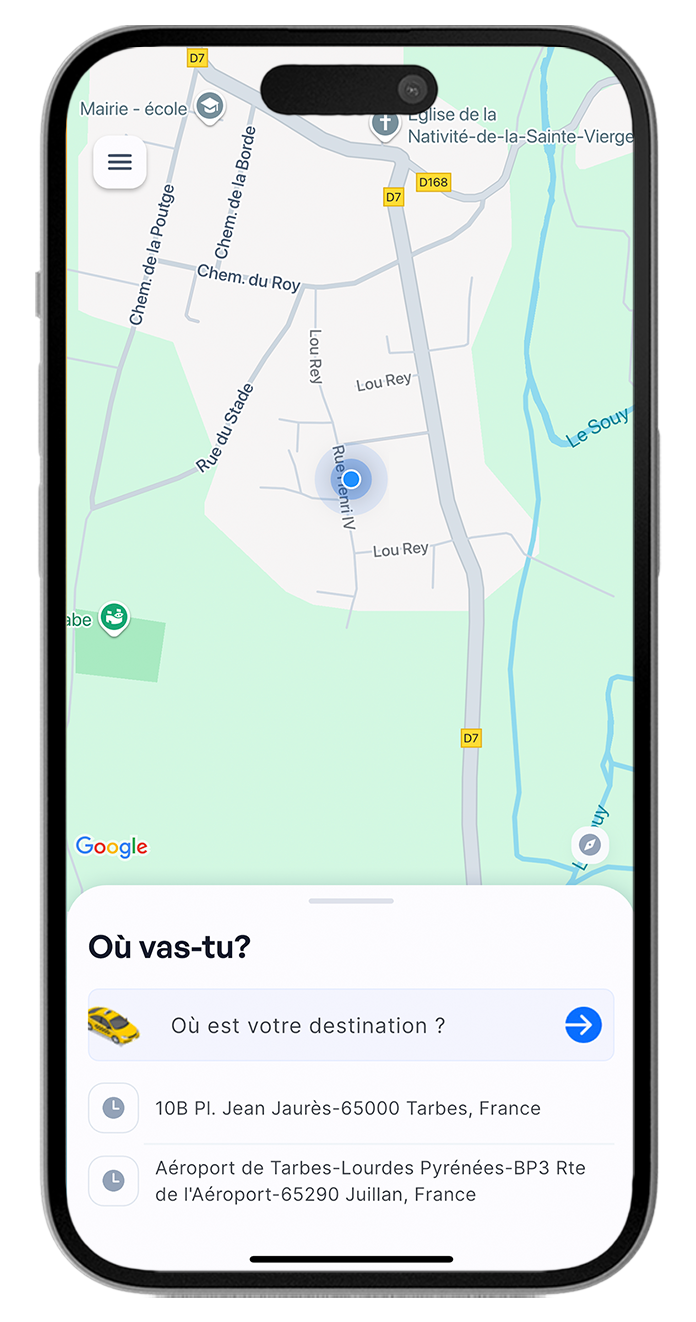This screenshot has height=1322, width=696.
Task: Confirm with the blue arrow button
Action: 583,1025
